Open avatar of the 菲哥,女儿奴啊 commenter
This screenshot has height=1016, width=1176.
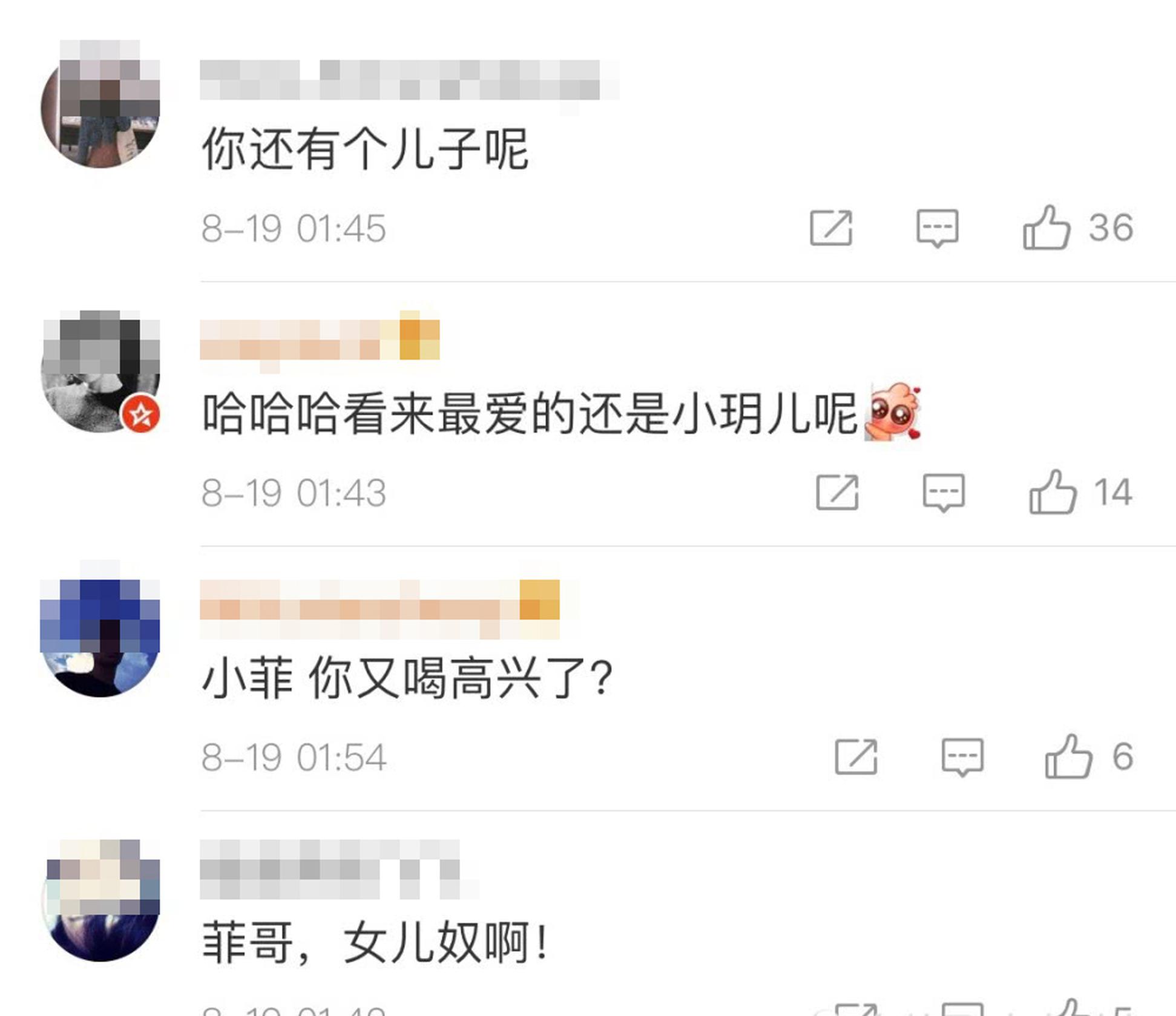(x=100, y=900)
